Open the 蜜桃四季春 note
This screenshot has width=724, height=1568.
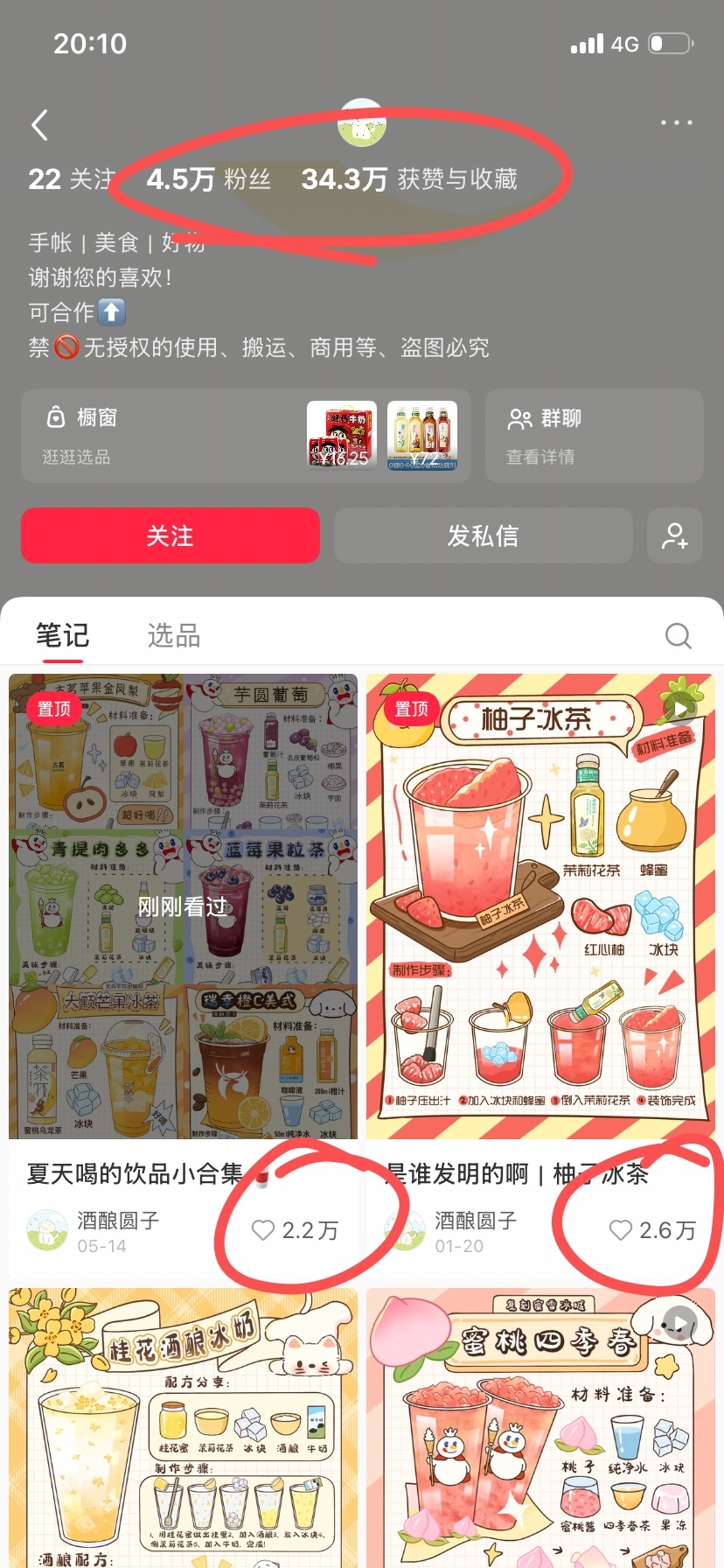540,1428
